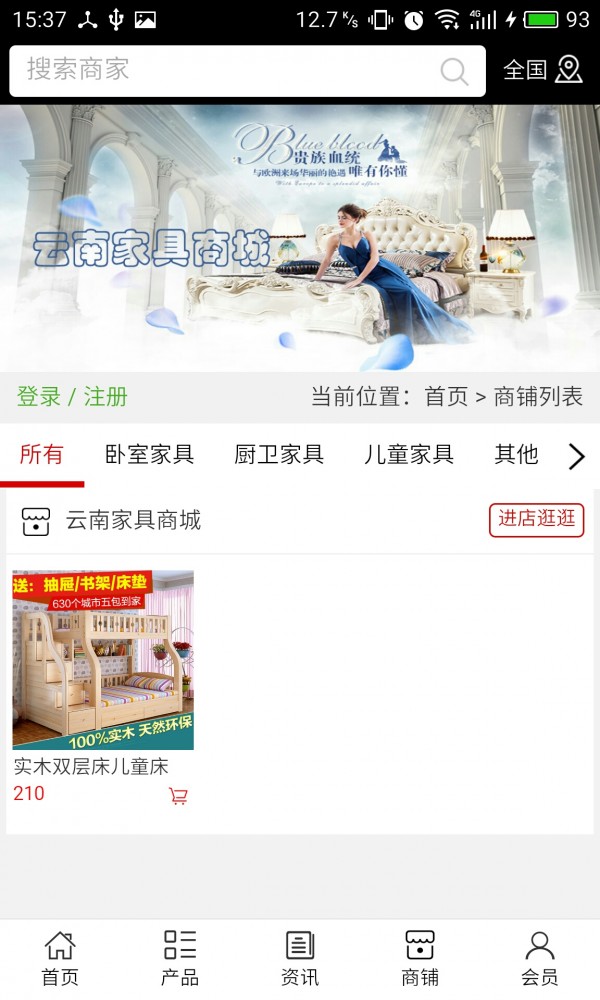Go to the 首页 bottom tab

click(x=60, y=958)
